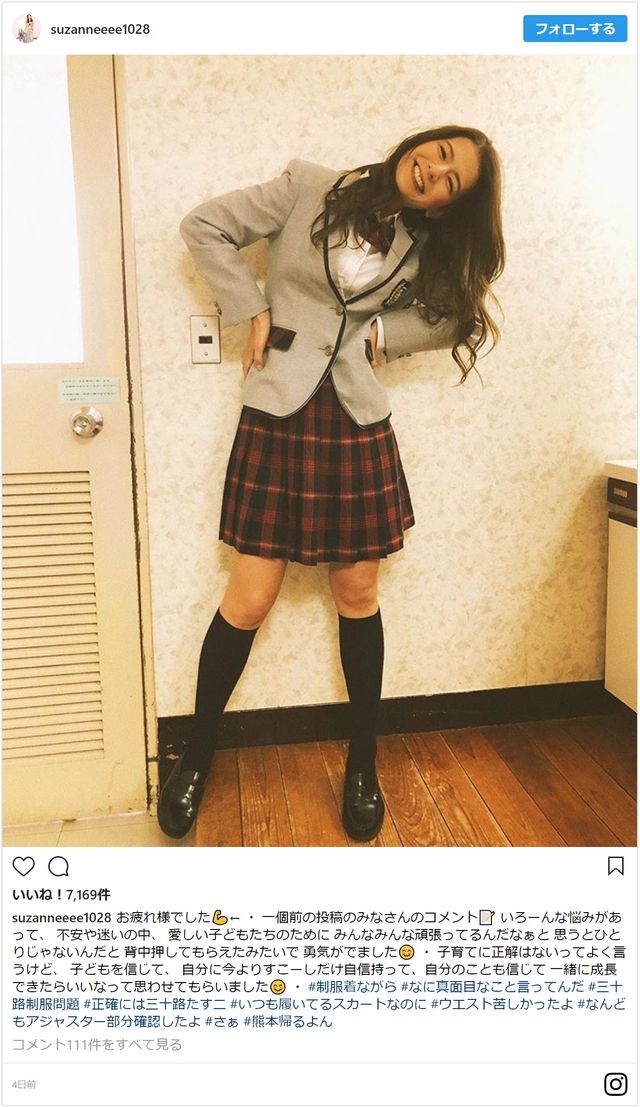Tap the フォローする follow button
This screenshot has width=640, height=1107.
574,29
